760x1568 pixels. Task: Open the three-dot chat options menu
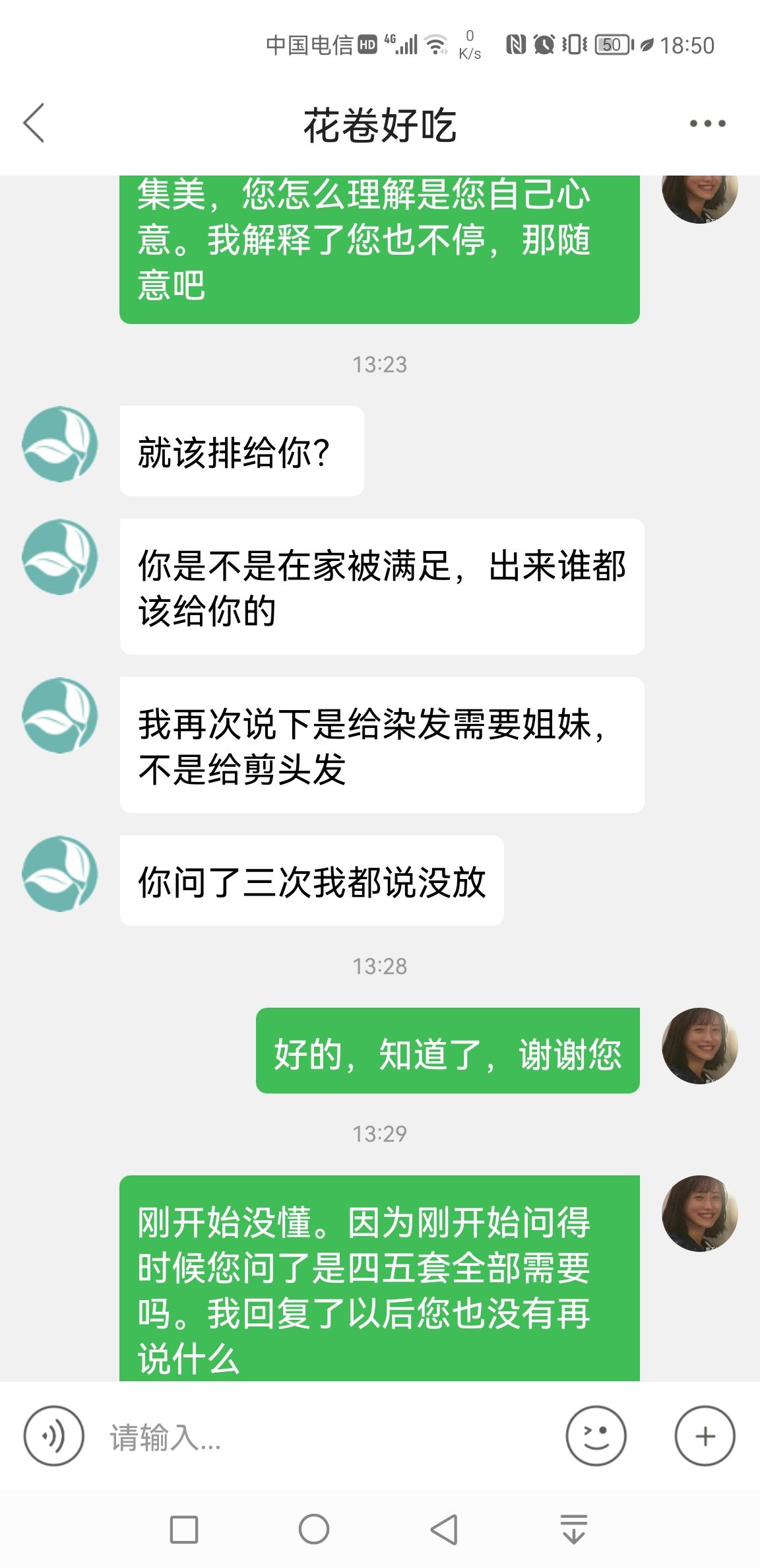707,123
